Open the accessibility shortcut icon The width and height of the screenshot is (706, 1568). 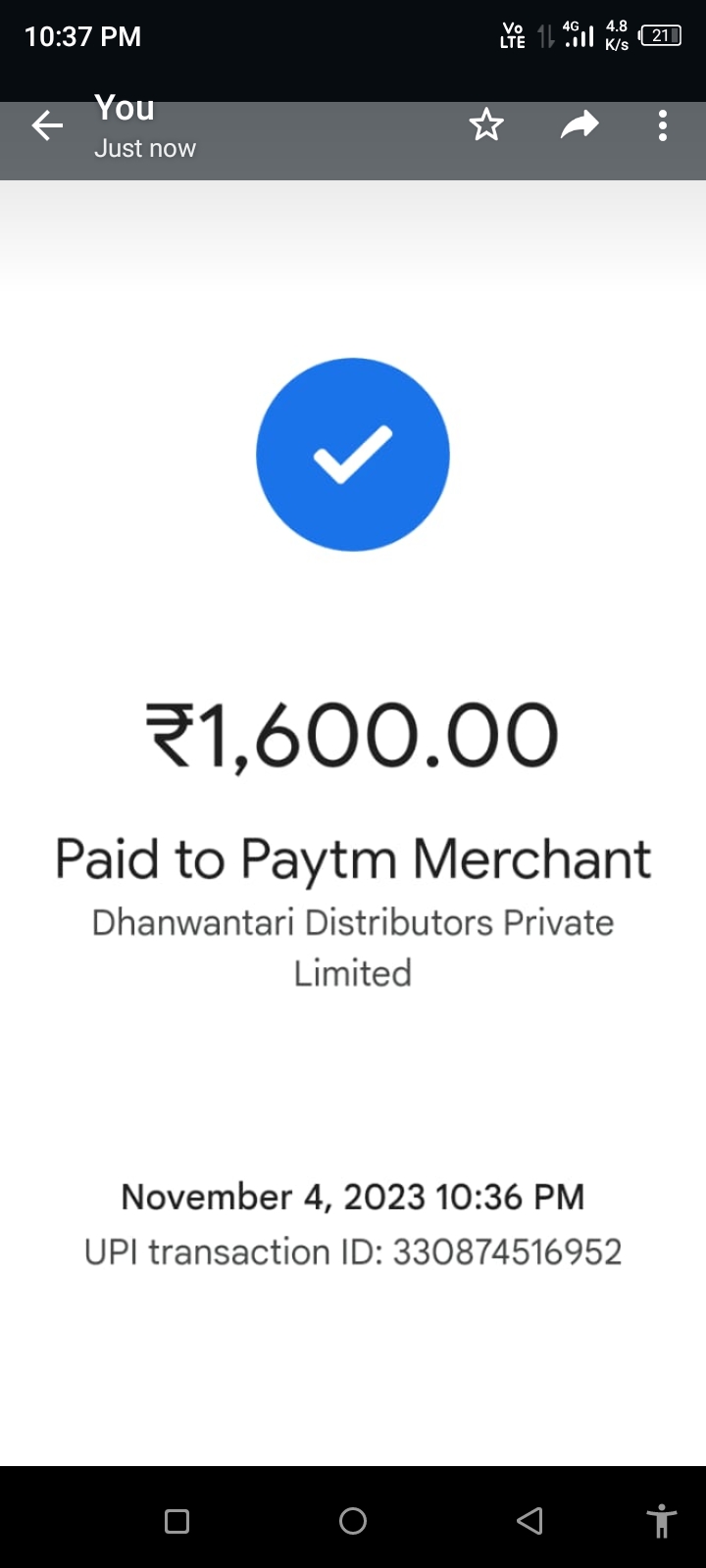662,1521
